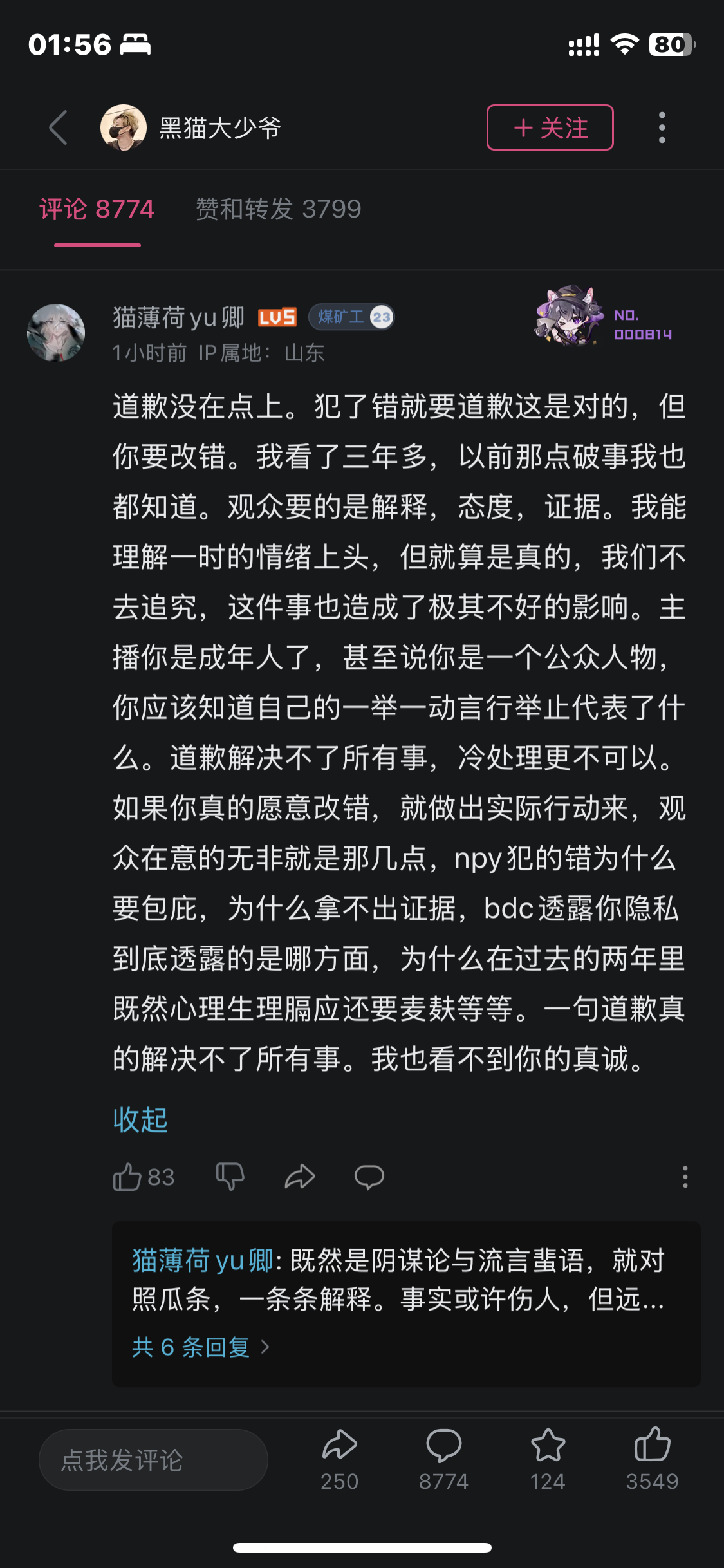Follow 黑猫大少爷 with the 关注 button

click(550, 127)
